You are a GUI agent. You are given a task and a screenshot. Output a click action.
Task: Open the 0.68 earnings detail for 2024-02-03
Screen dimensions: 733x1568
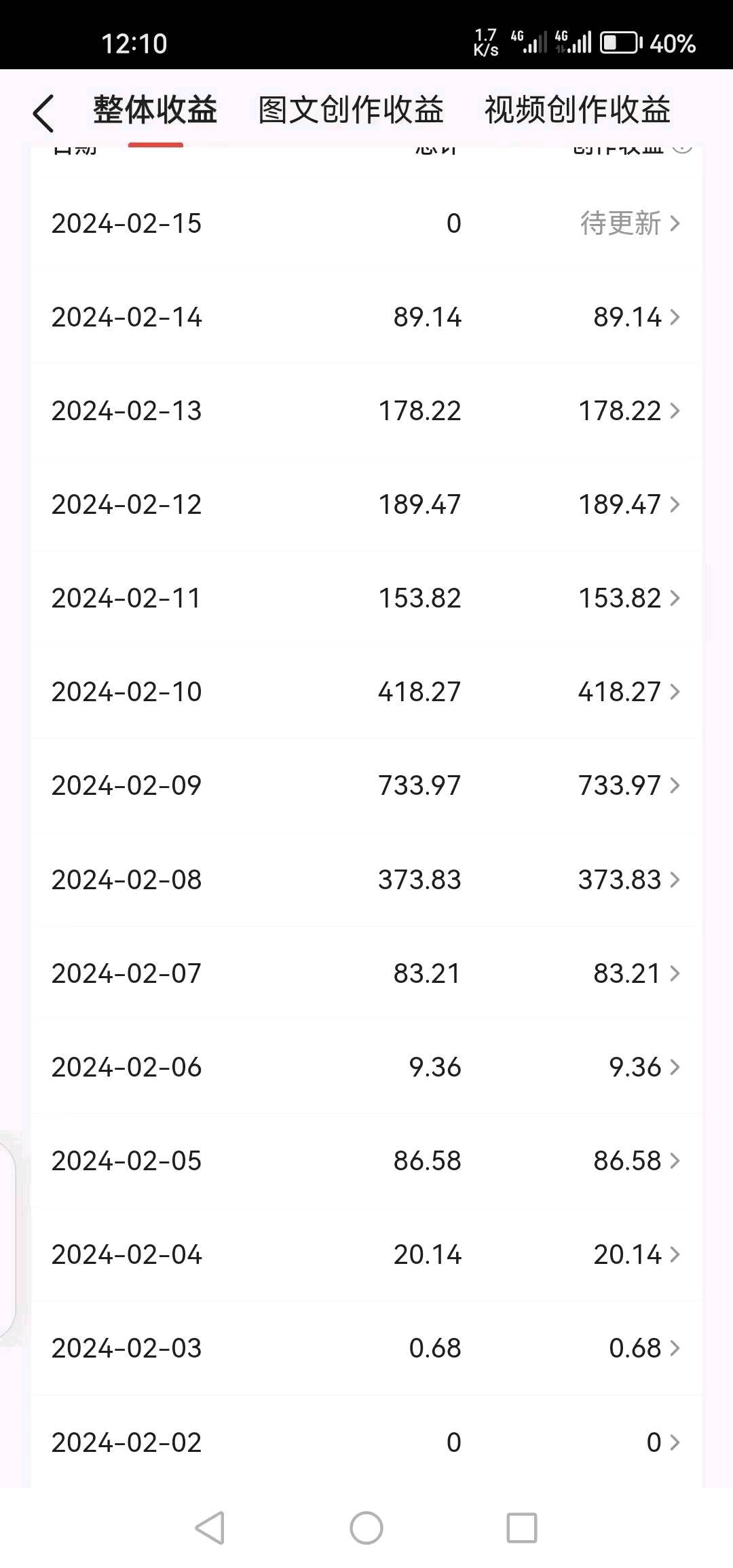pyautogui.click(x=644, y=1348)
